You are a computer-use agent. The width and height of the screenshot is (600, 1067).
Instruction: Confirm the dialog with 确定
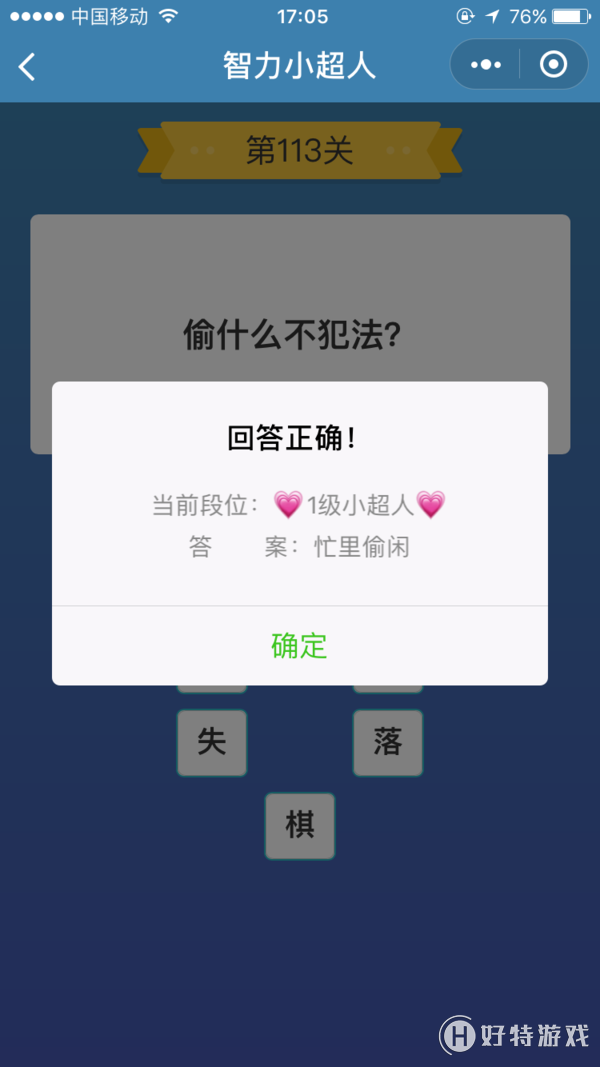(299, 646)
